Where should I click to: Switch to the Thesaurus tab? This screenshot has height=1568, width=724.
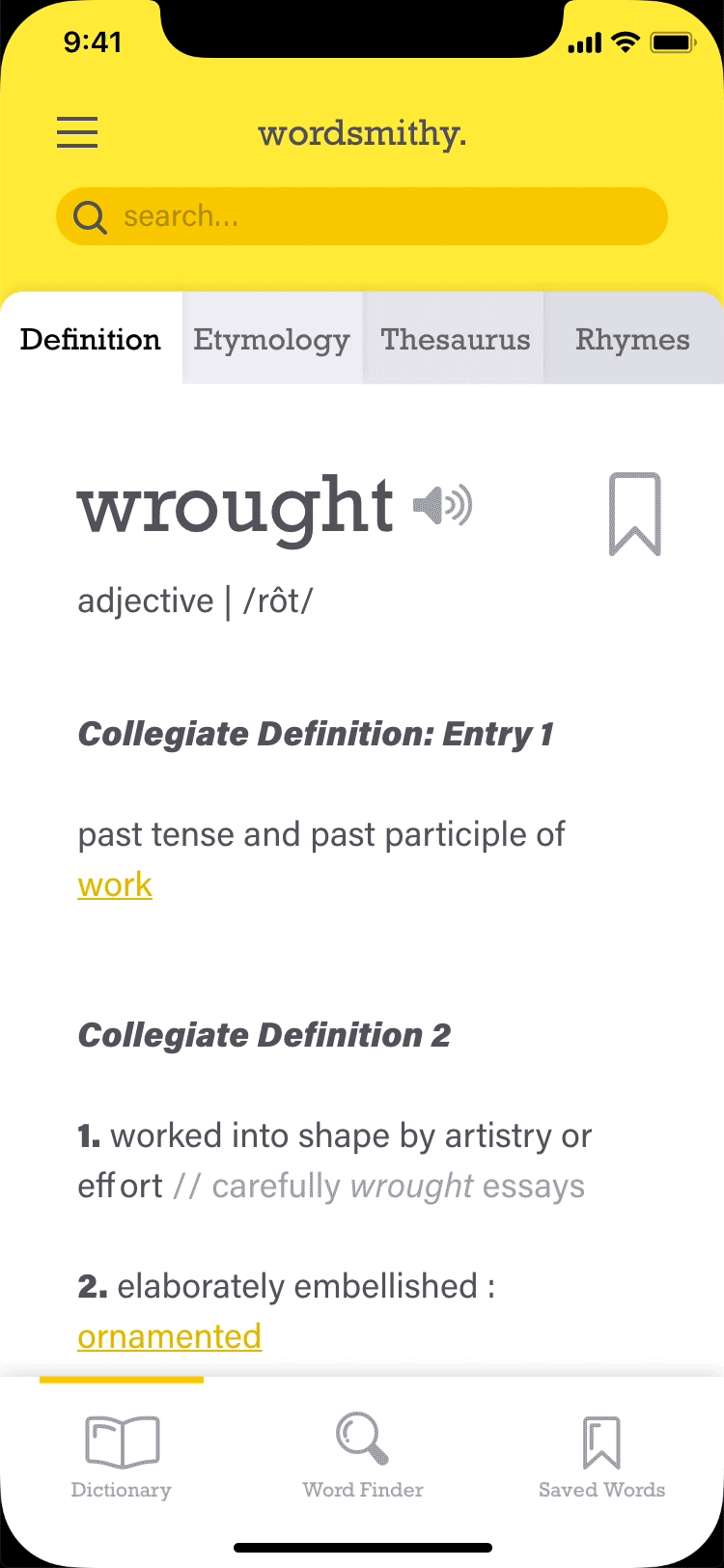(455, 340)
